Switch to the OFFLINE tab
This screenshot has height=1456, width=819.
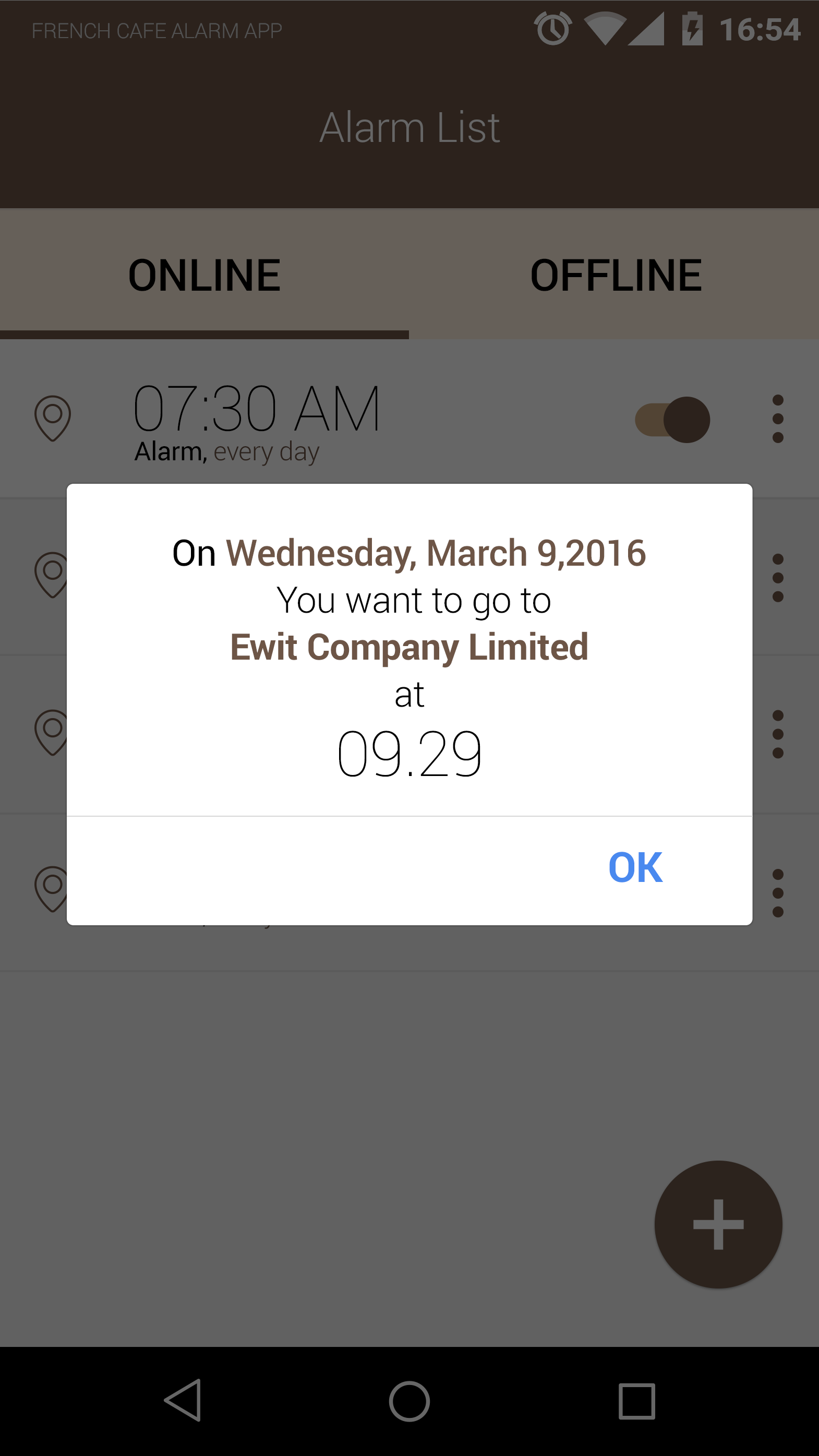pyautogui.click(x=615, y=275)
